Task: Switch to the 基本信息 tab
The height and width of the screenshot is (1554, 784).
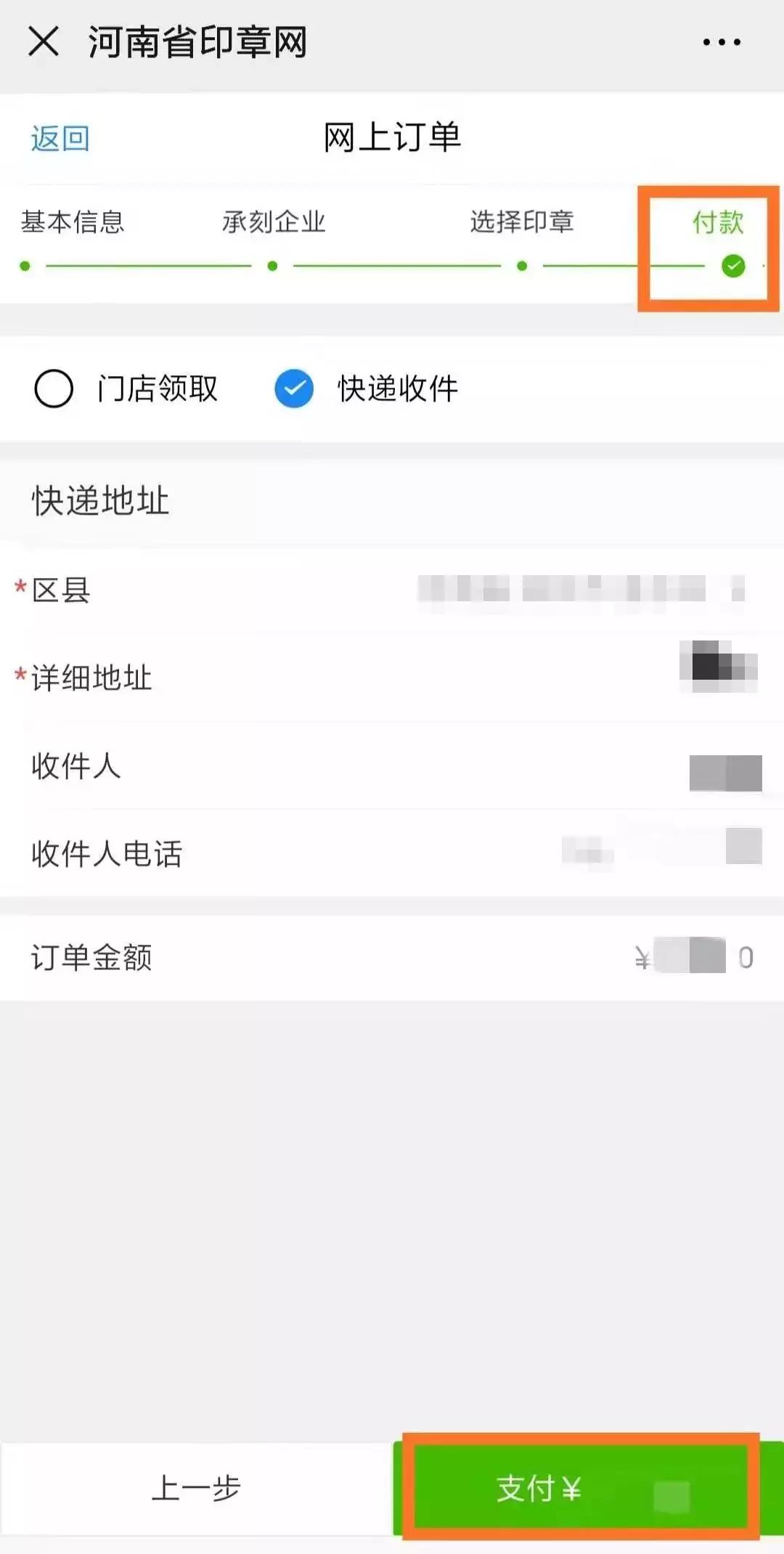Action: (x=73, y=224)
